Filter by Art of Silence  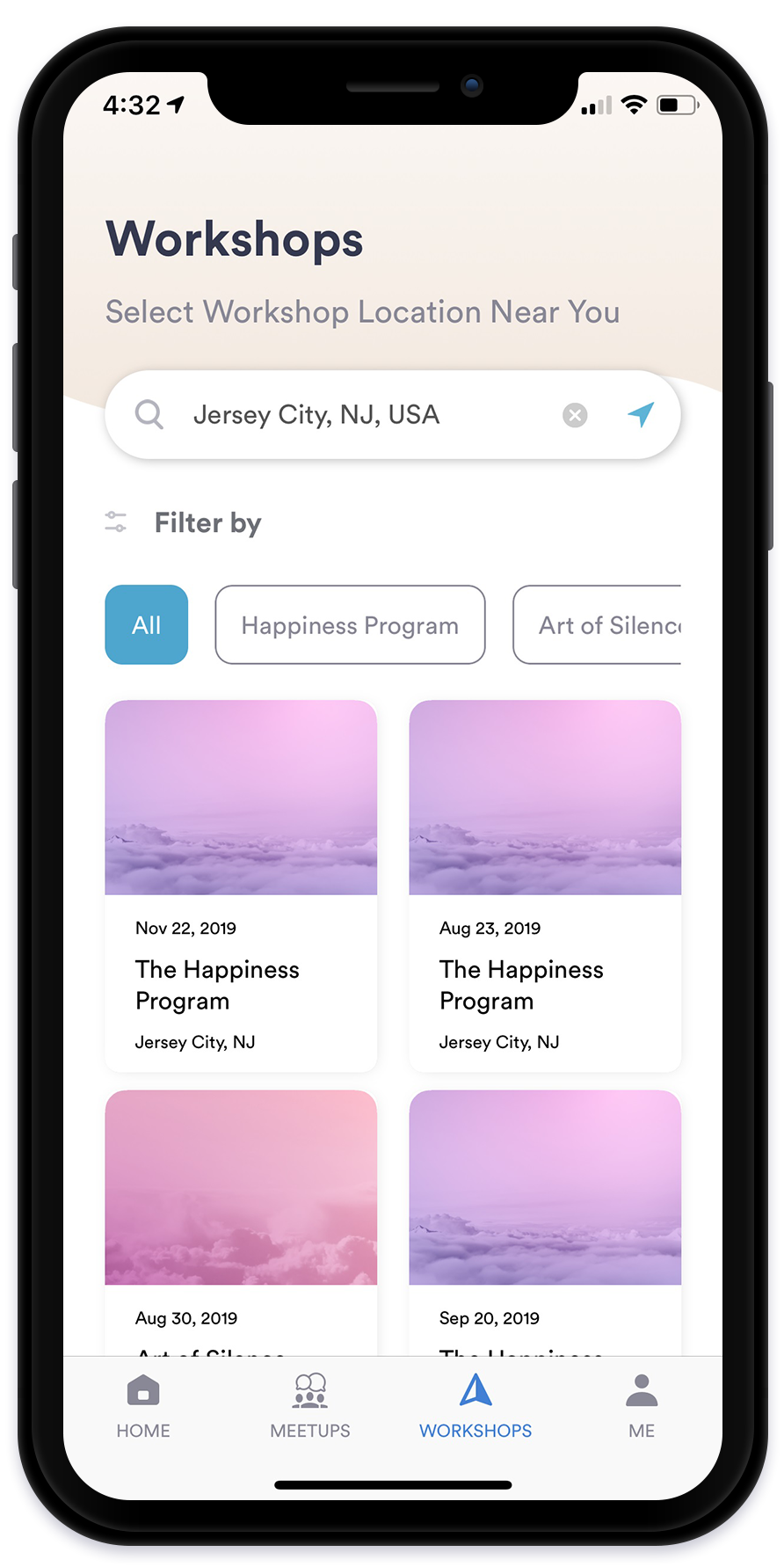(606, 625)
